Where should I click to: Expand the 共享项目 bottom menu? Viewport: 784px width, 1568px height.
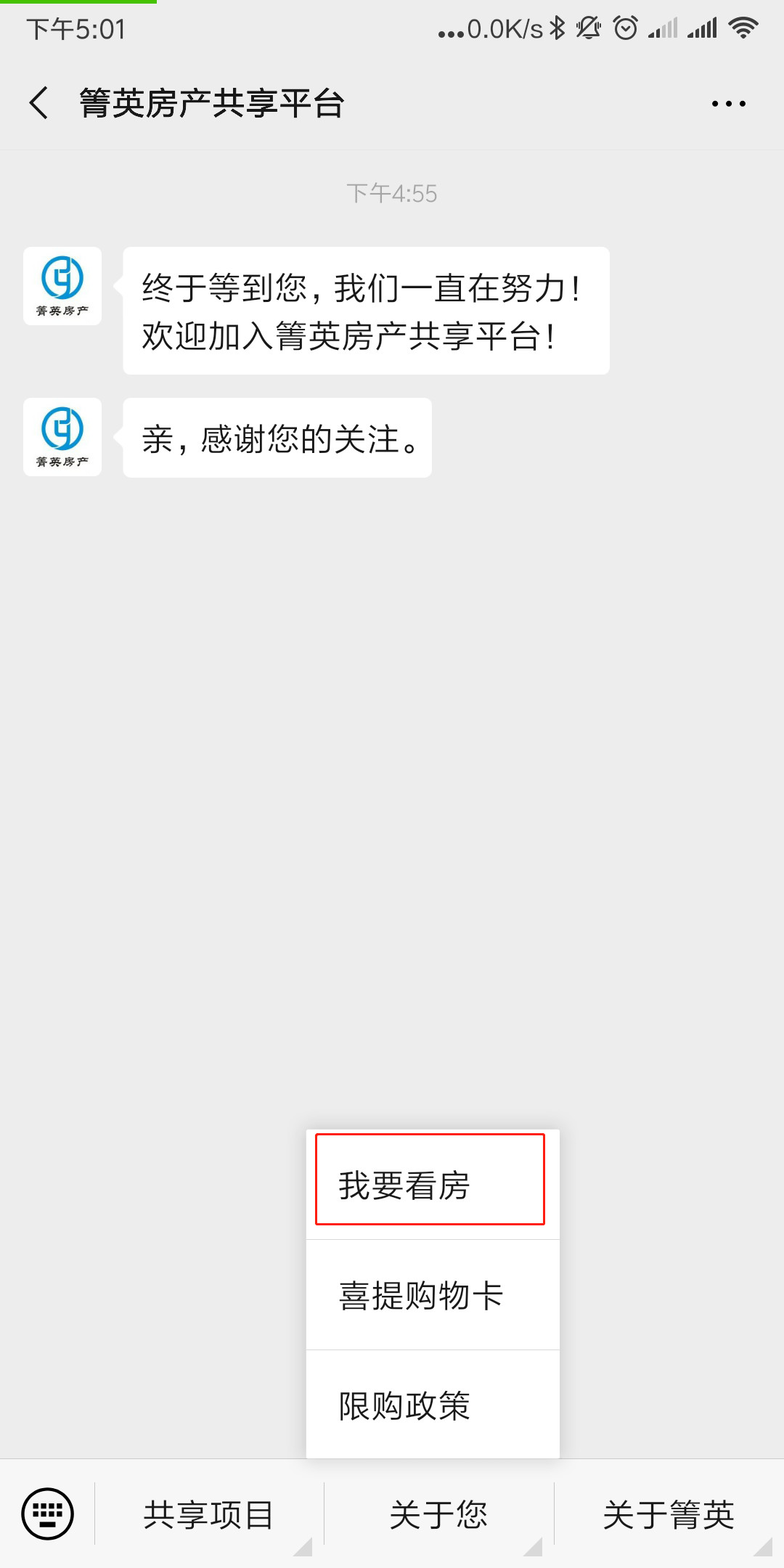click(209, 1515)
